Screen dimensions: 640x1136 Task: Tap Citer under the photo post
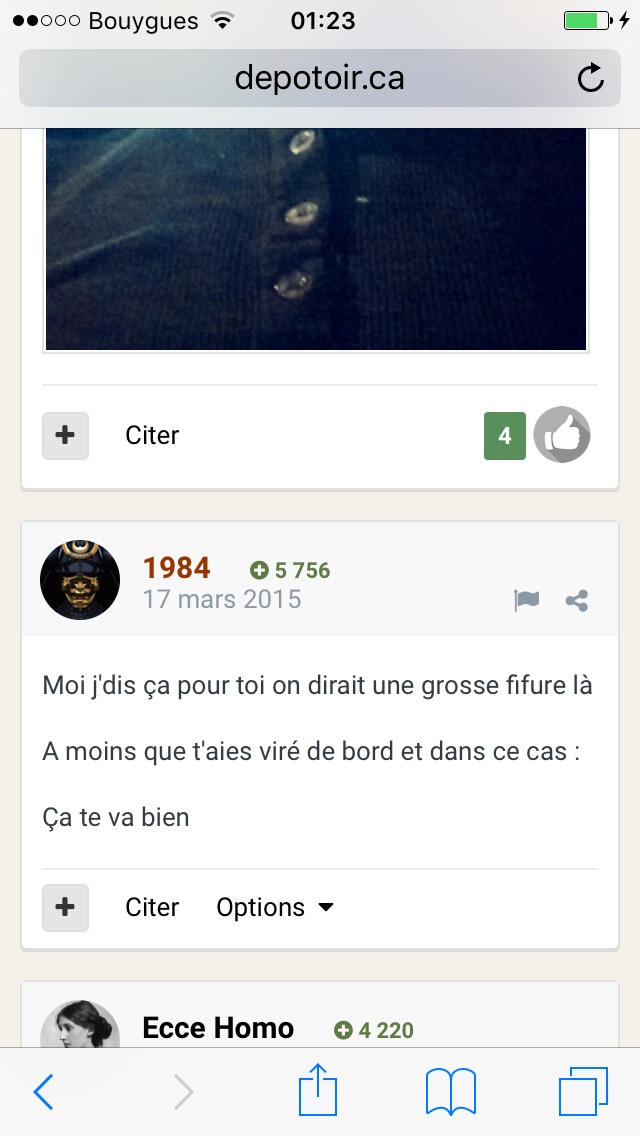click(x=152, y=435)
